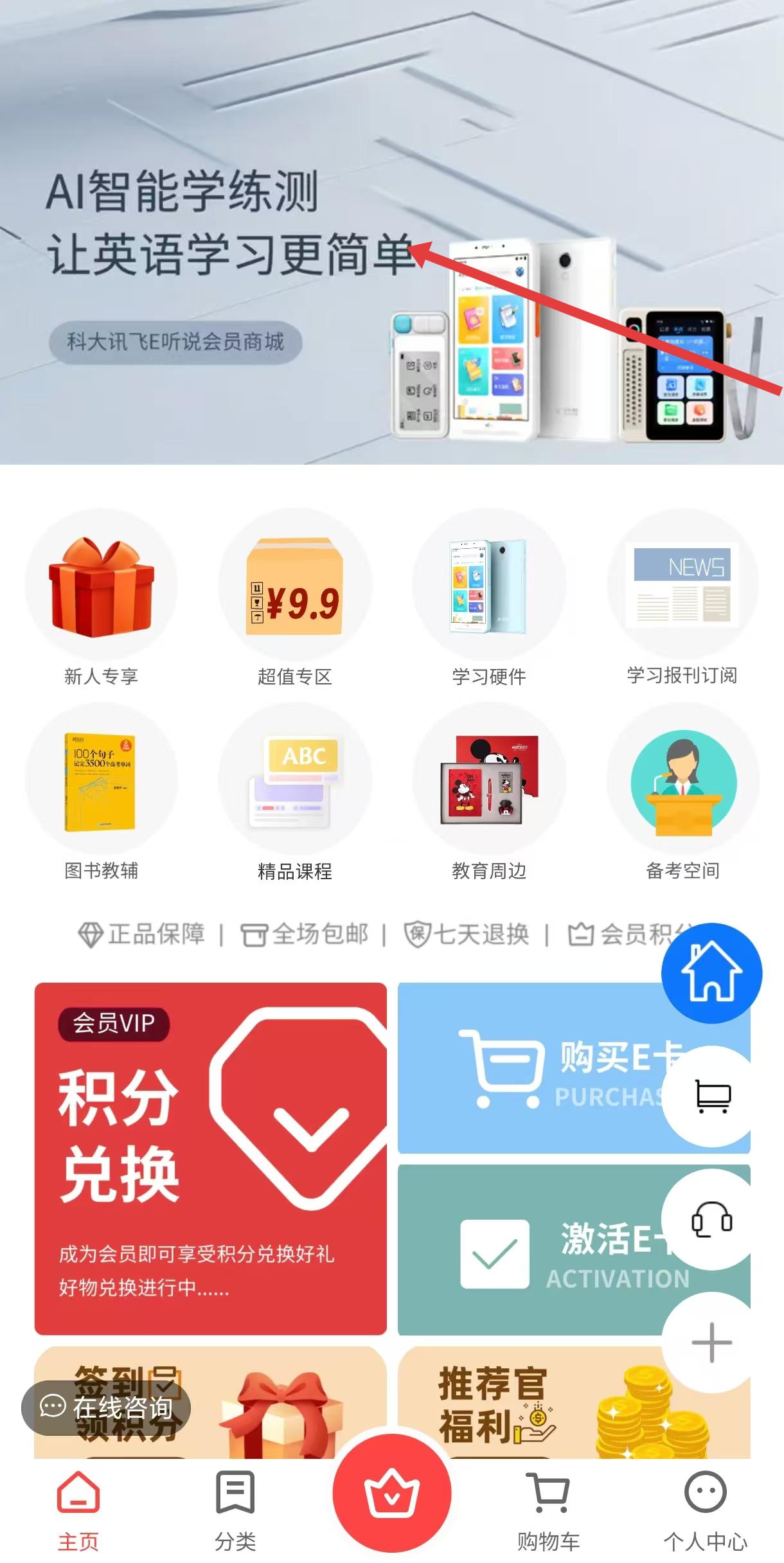Tap the red crown center button

tap(392, 1494)
